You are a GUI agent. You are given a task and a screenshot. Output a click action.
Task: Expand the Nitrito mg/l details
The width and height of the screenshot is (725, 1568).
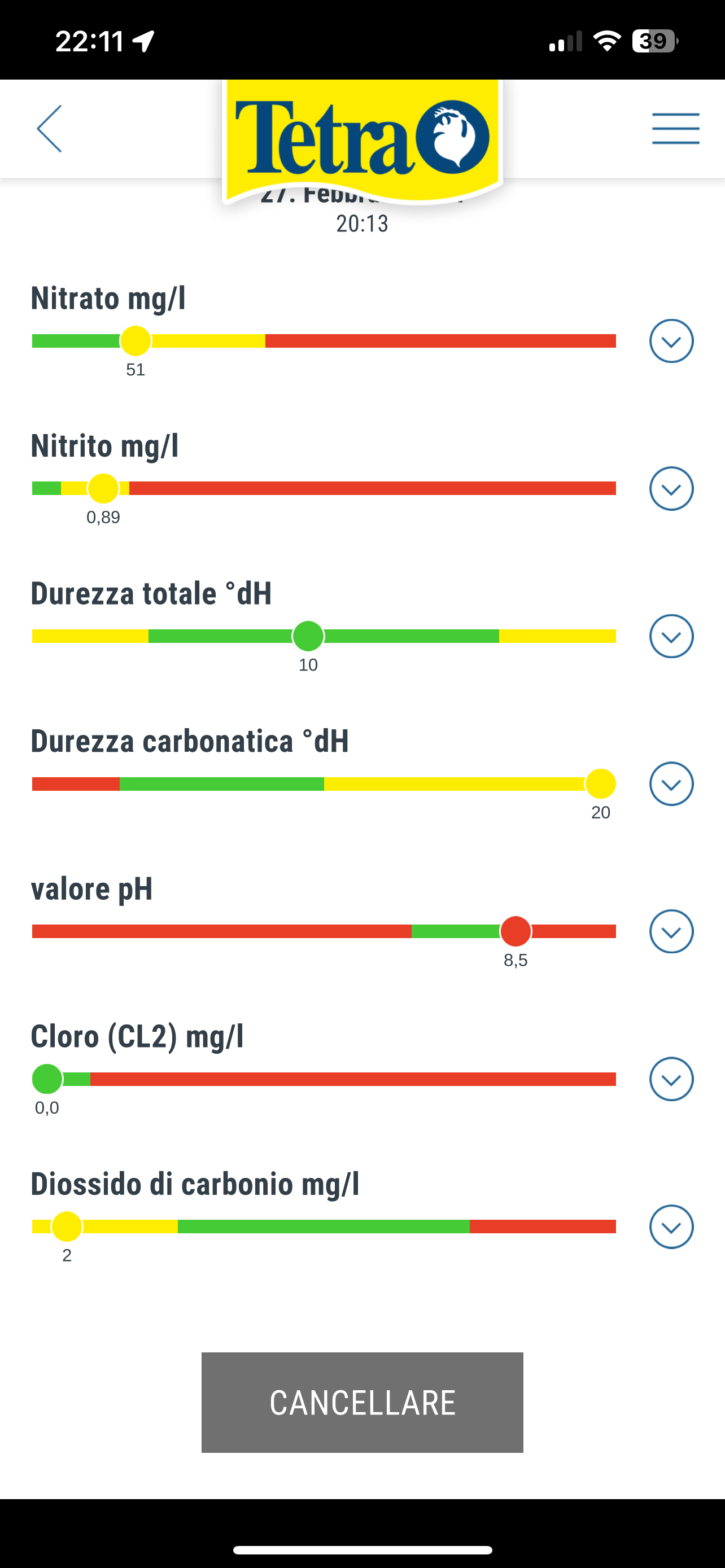click(671, 489)
